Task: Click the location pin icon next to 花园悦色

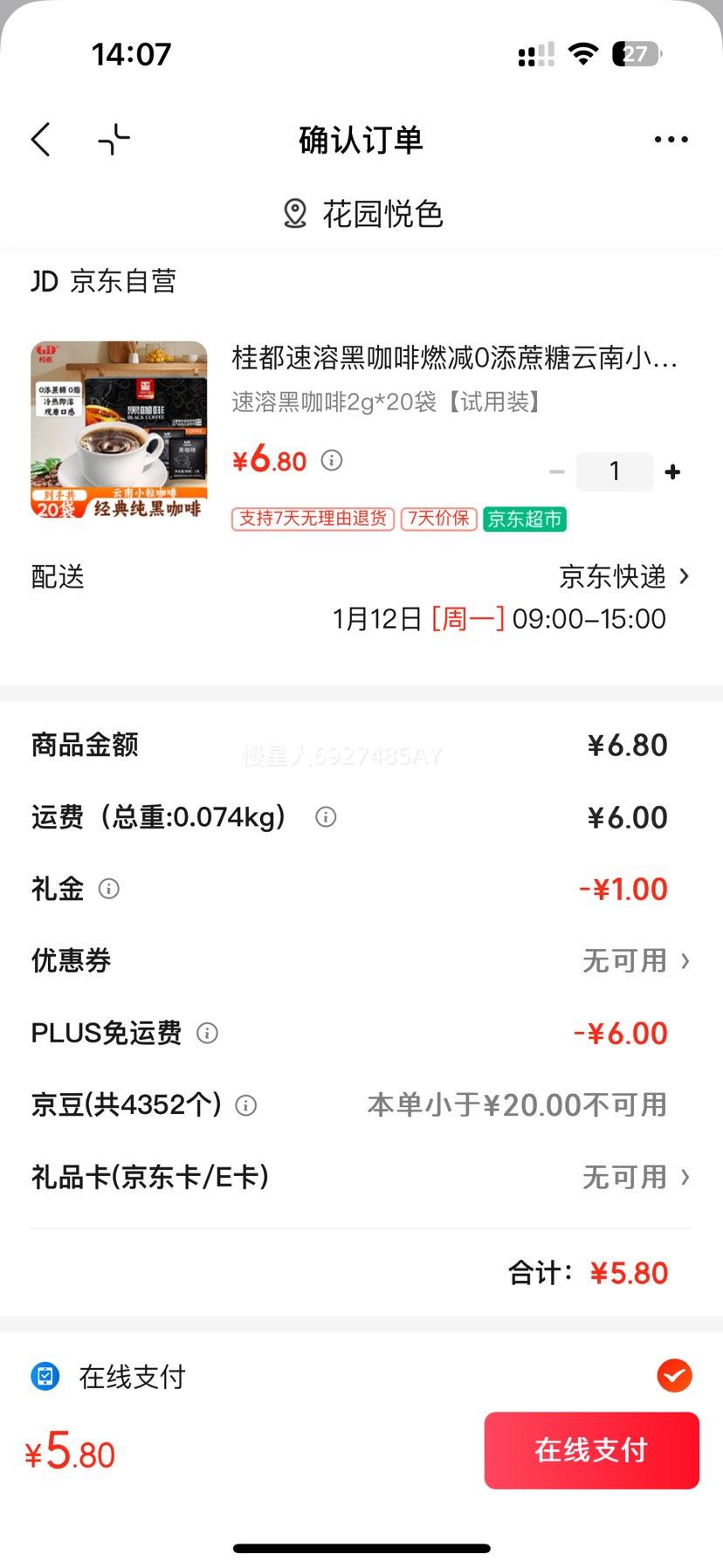Action: click(294, 212)
